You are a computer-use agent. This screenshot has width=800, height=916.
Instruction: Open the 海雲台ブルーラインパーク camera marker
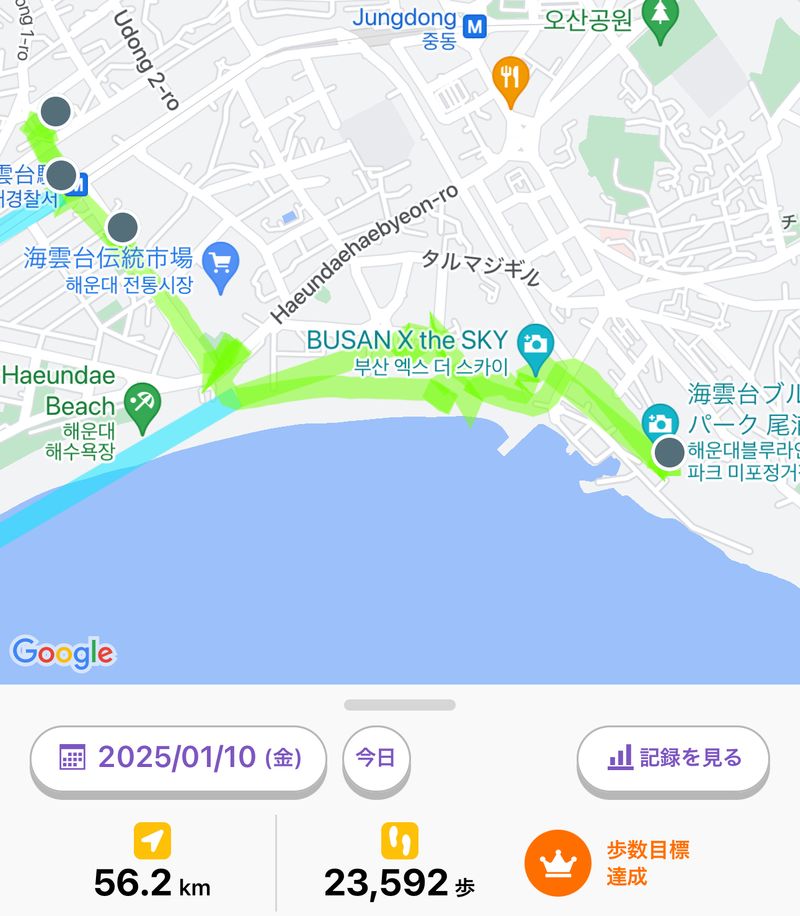click(660, 422)
